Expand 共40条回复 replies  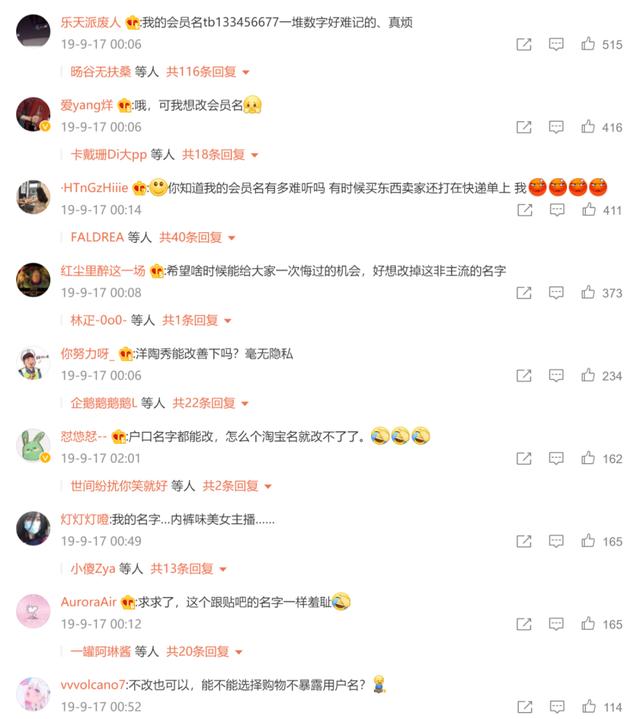196,237
